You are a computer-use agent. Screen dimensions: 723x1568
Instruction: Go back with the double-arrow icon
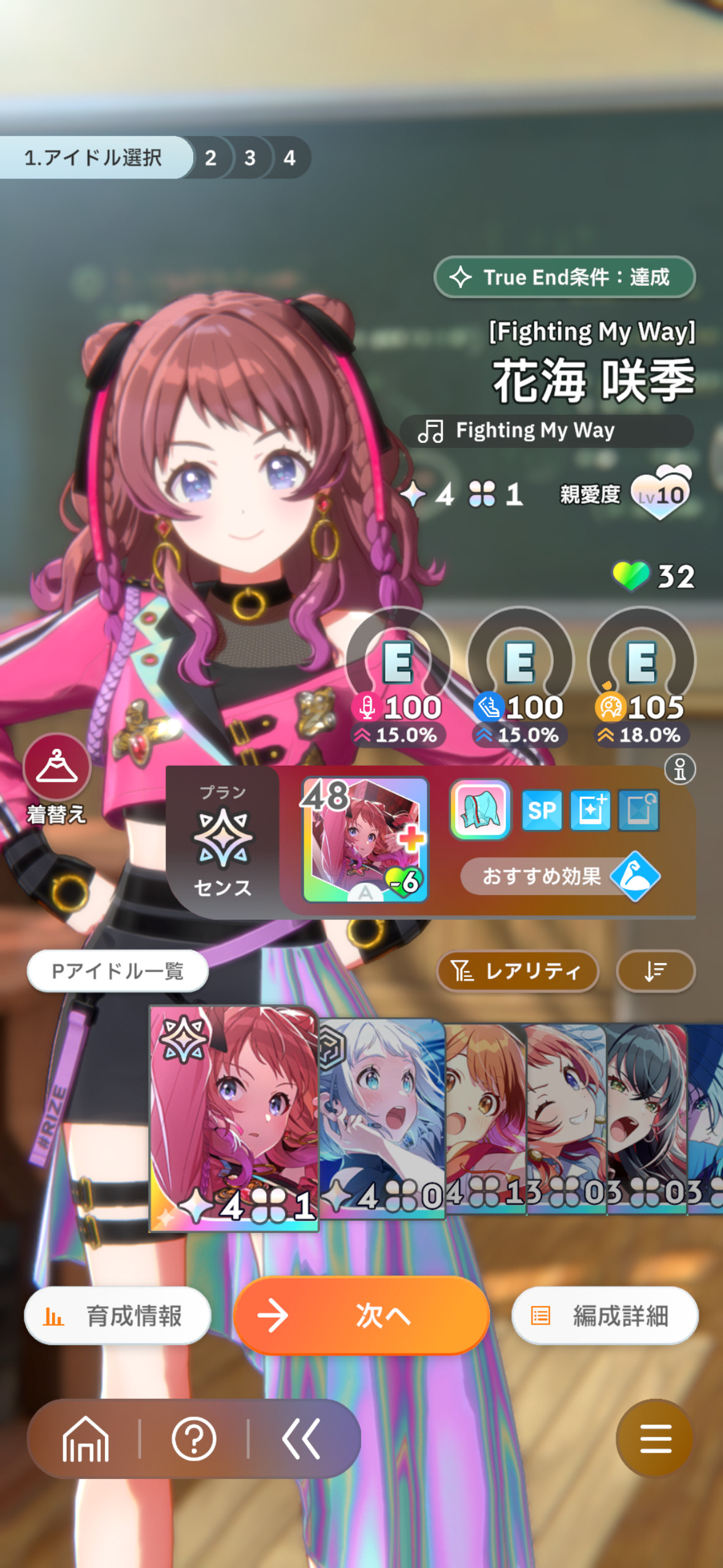(301, 1439)
